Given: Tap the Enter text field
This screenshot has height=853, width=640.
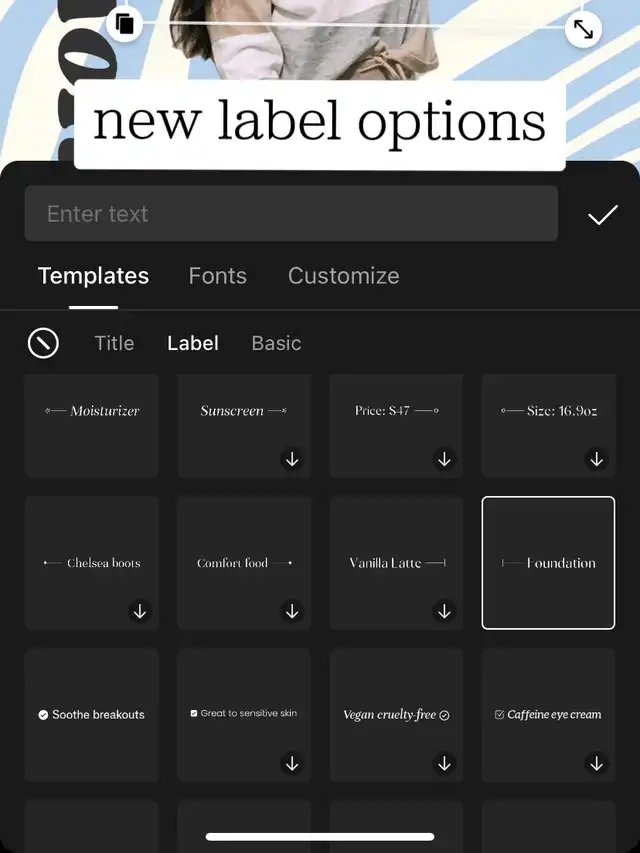Looking at the screenshot, I should (290, 213).
